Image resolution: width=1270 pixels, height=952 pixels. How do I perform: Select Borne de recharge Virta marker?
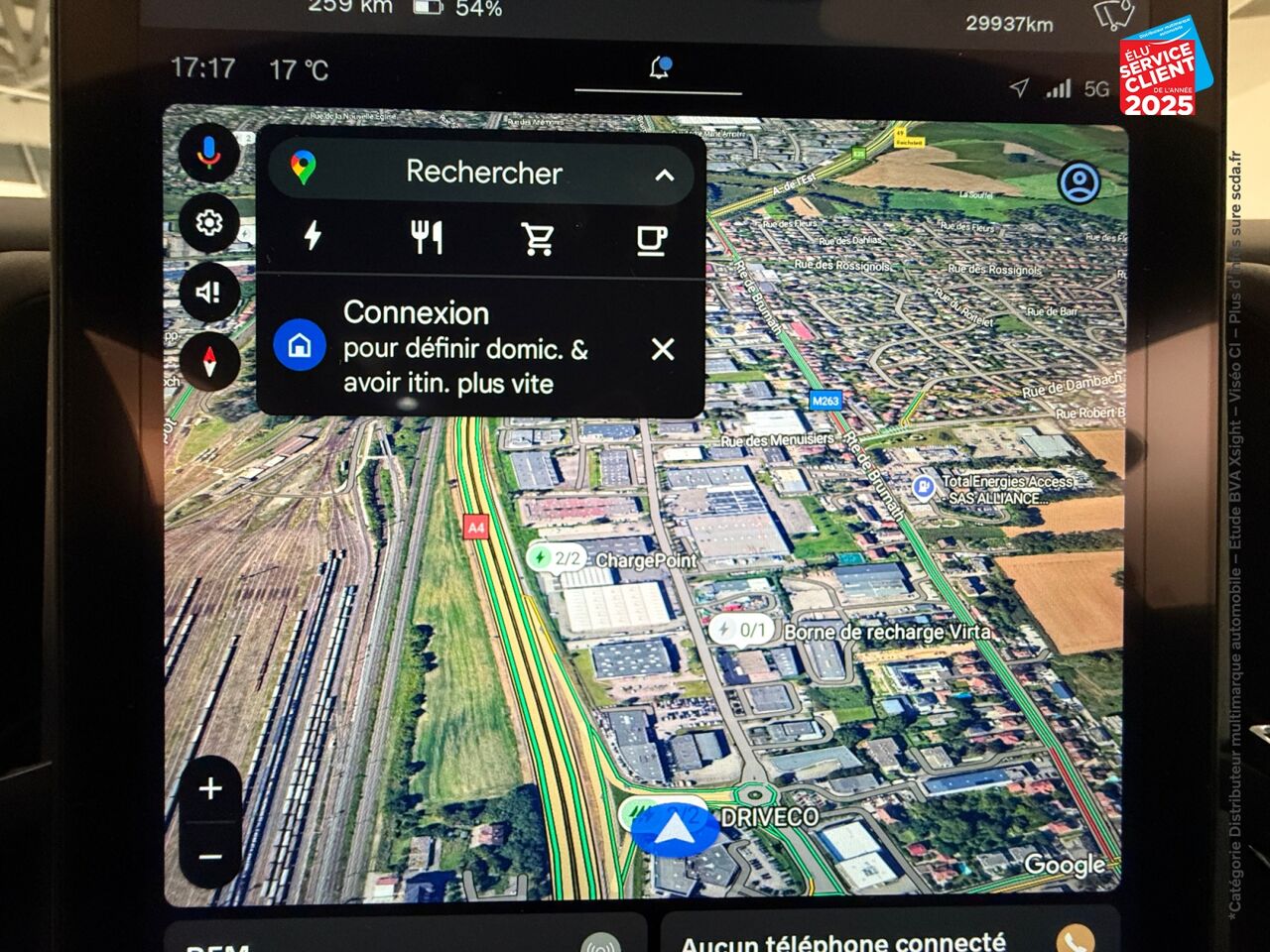[x=740, y=630]
